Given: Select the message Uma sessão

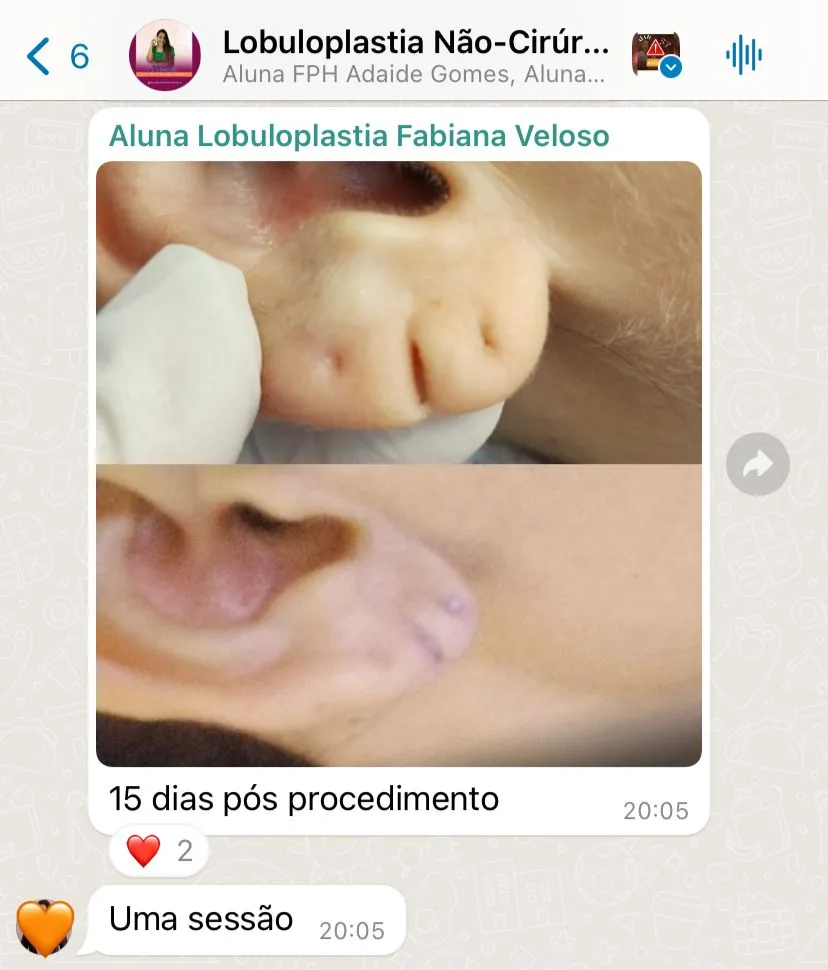Looking at the screenshot, I should coord(200,919).
